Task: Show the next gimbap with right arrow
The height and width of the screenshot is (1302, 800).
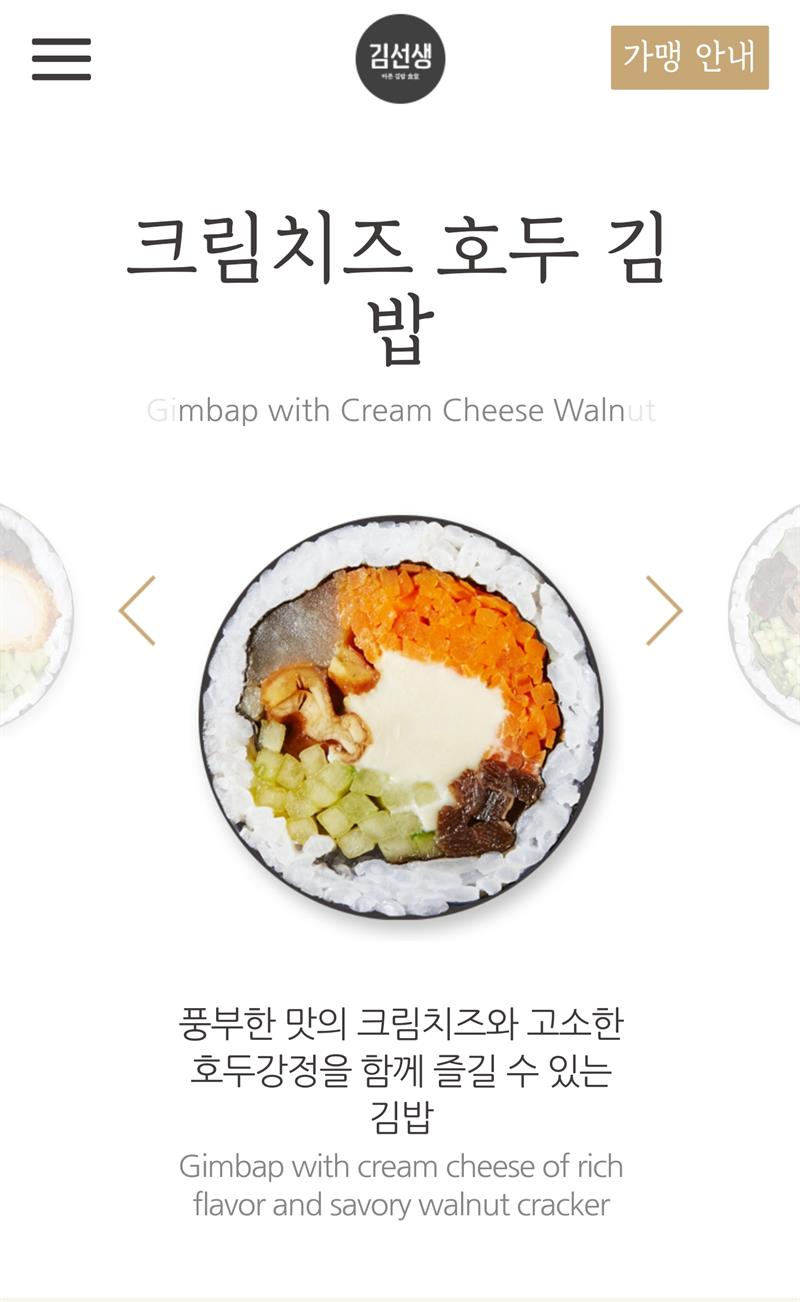Action: click(x=664, y=610)
